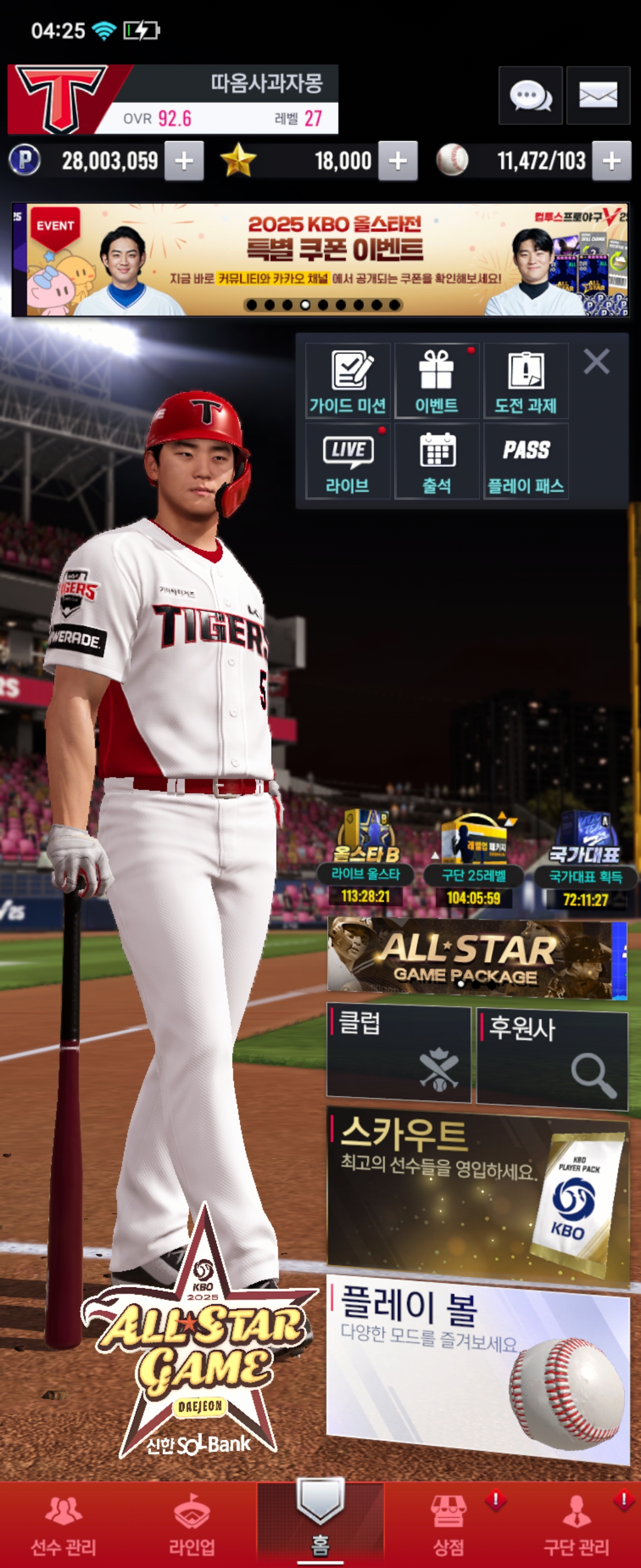641x1568 pixels.
Task: Open 도전 과제
Action: tap(525, 381)
